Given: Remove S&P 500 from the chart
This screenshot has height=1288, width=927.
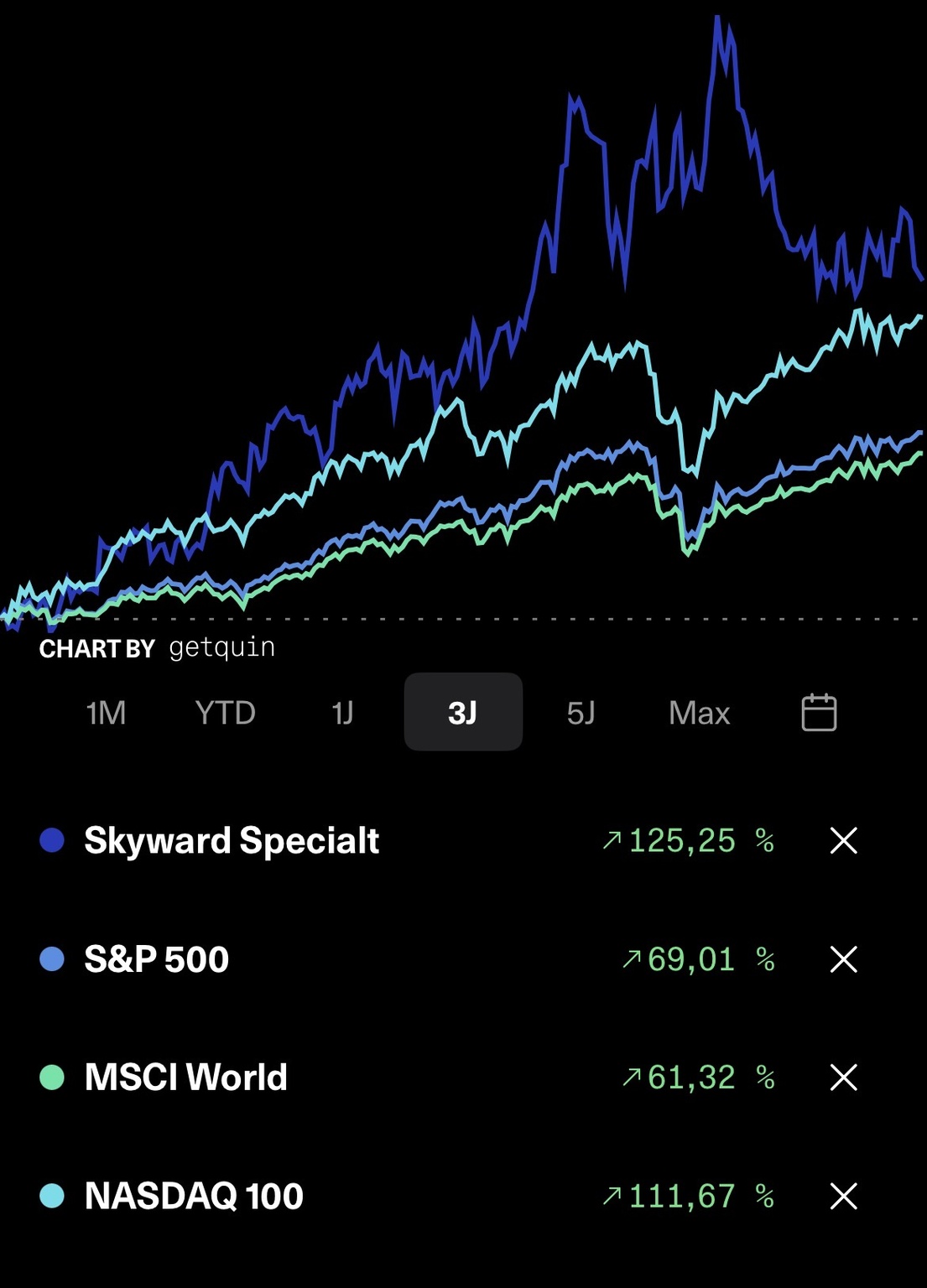Looking at the screenshot, I should 843,958.
